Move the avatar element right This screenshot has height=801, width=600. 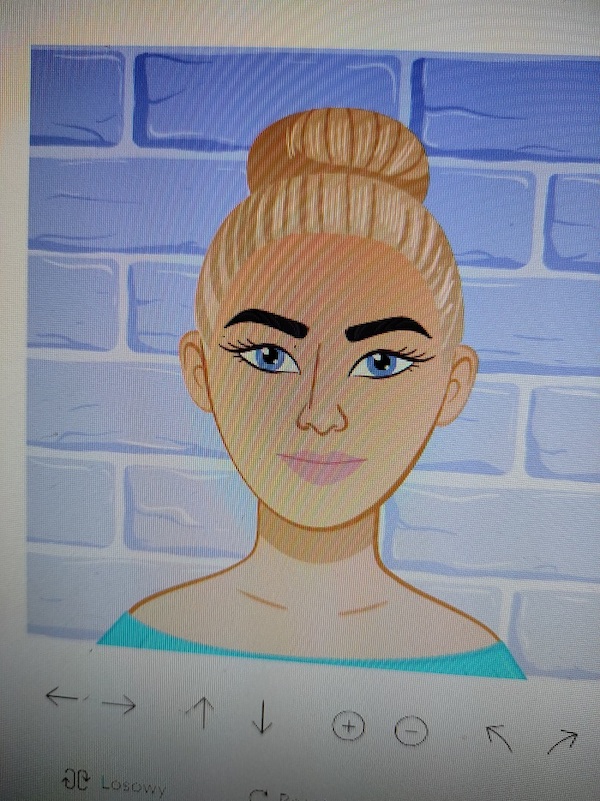119,706
